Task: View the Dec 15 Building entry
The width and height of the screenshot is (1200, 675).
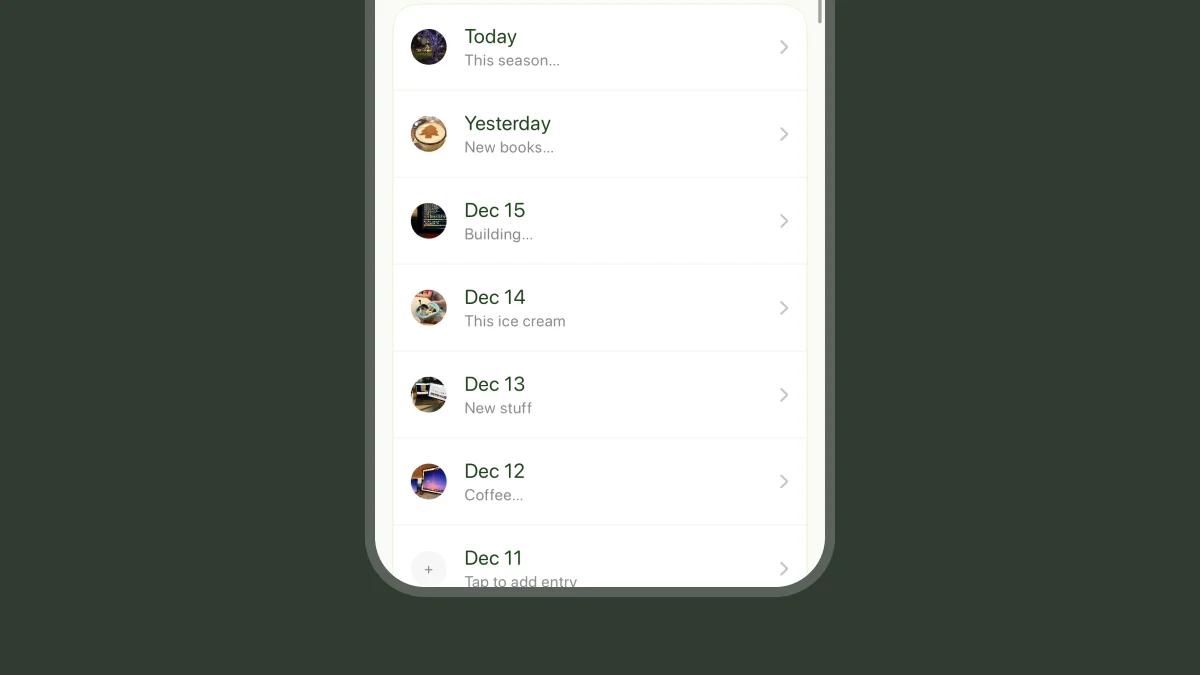Action: click(600, 221)
